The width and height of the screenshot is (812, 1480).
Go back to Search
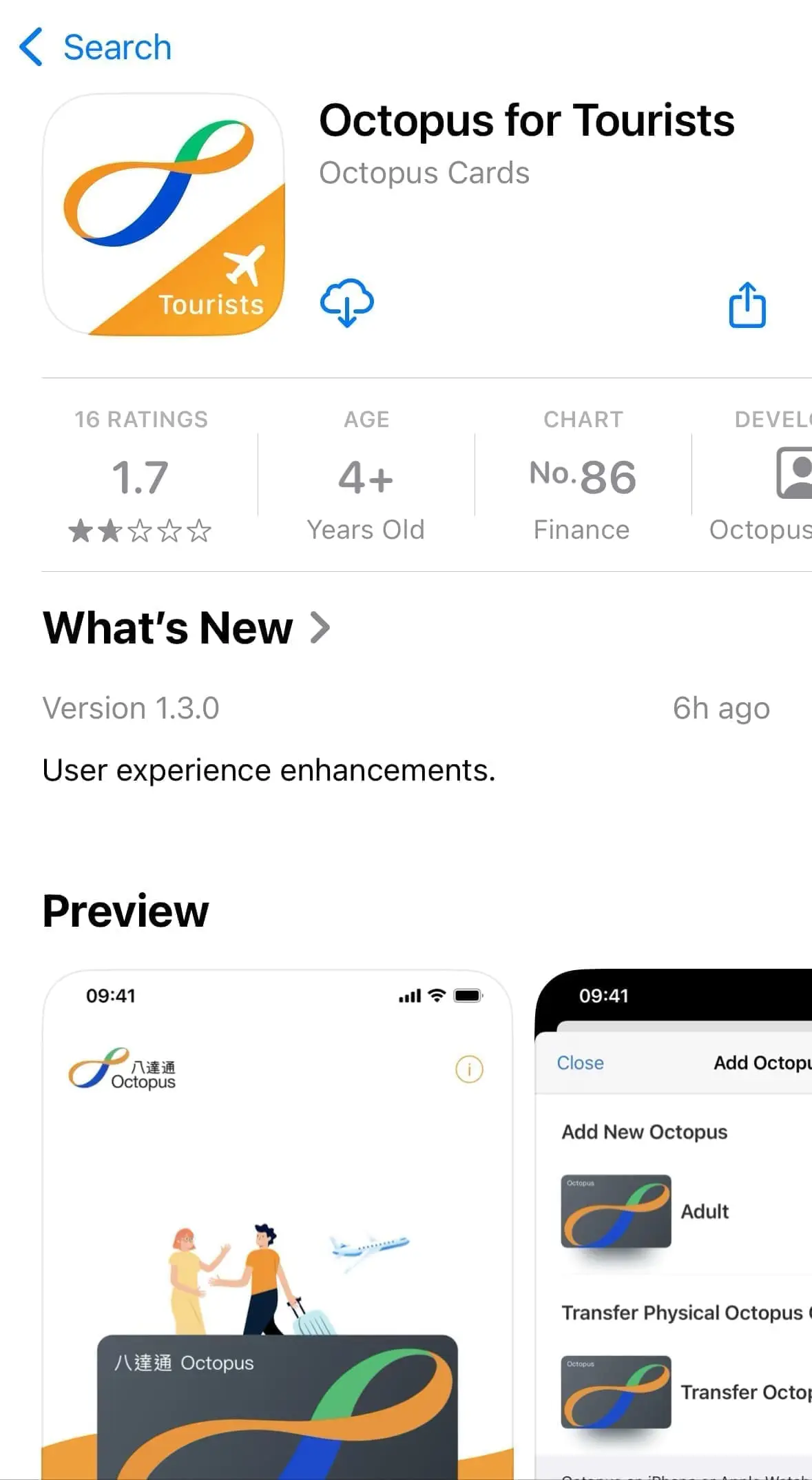95,48
